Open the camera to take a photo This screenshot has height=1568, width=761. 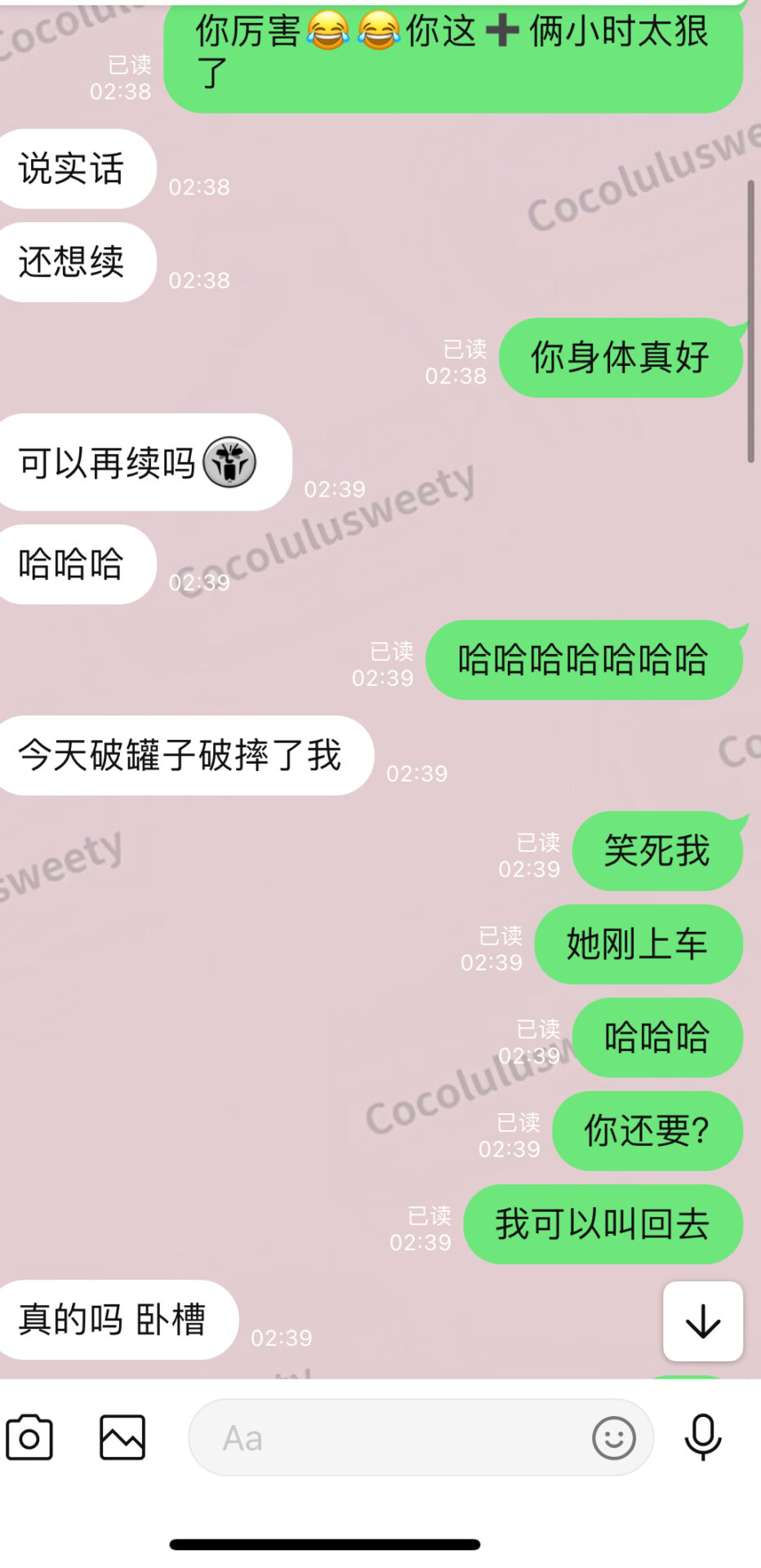(29, 1437)
